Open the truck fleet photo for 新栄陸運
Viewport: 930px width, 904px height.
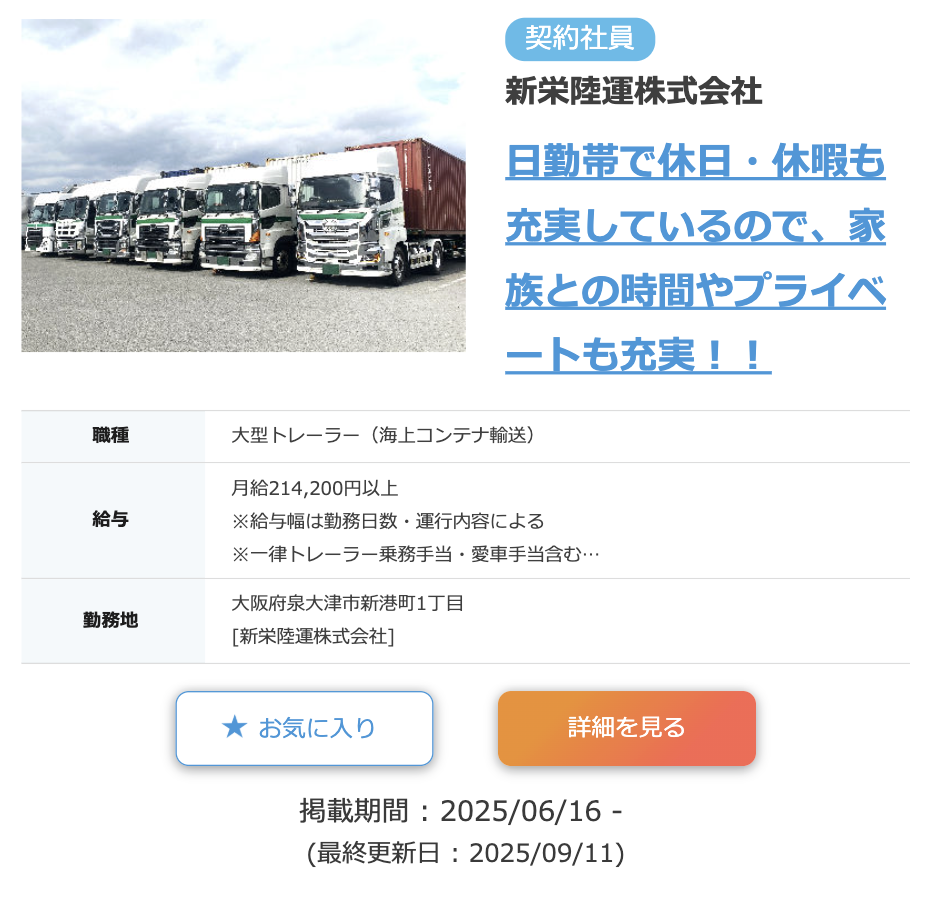[243, 185]
